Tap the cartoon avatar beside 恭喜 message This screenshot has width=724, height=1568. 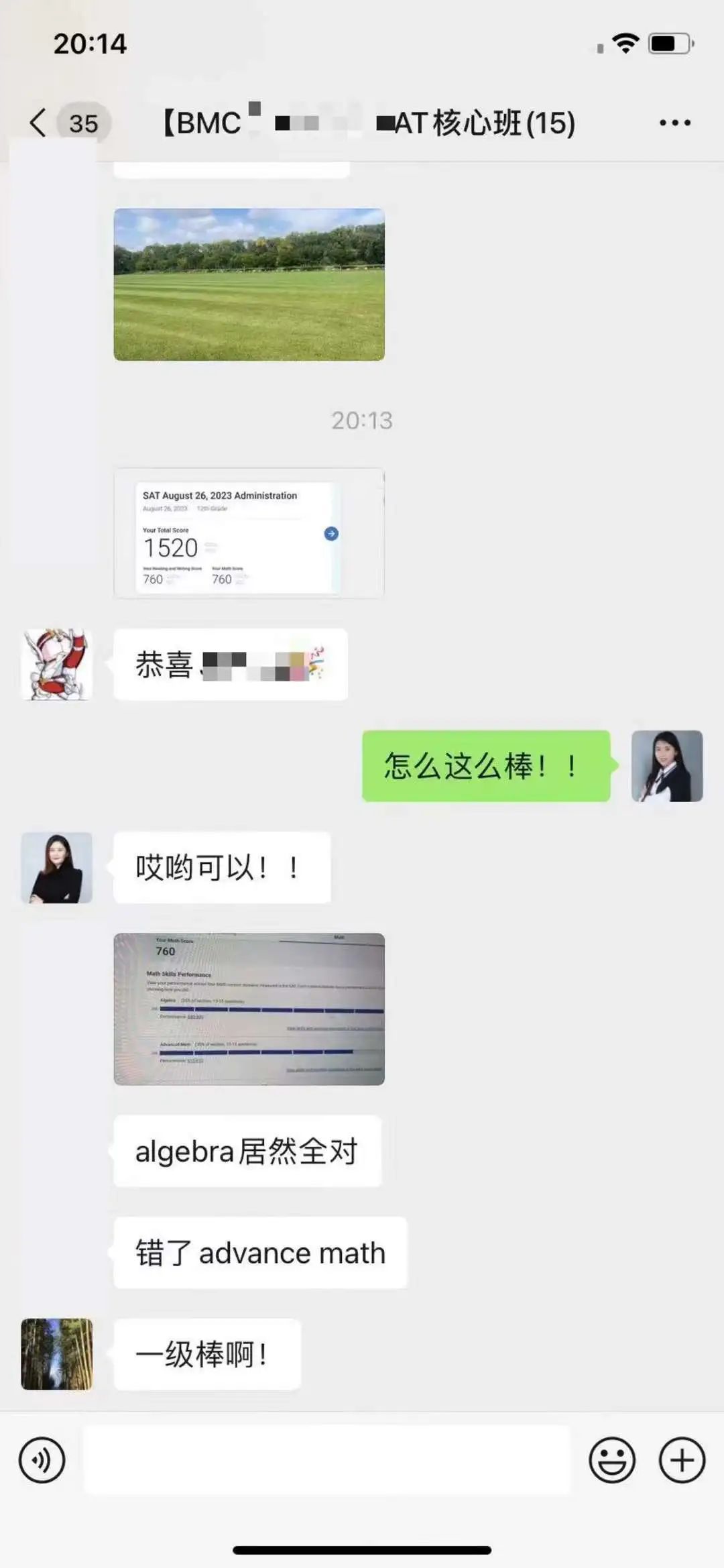[57, 665]
